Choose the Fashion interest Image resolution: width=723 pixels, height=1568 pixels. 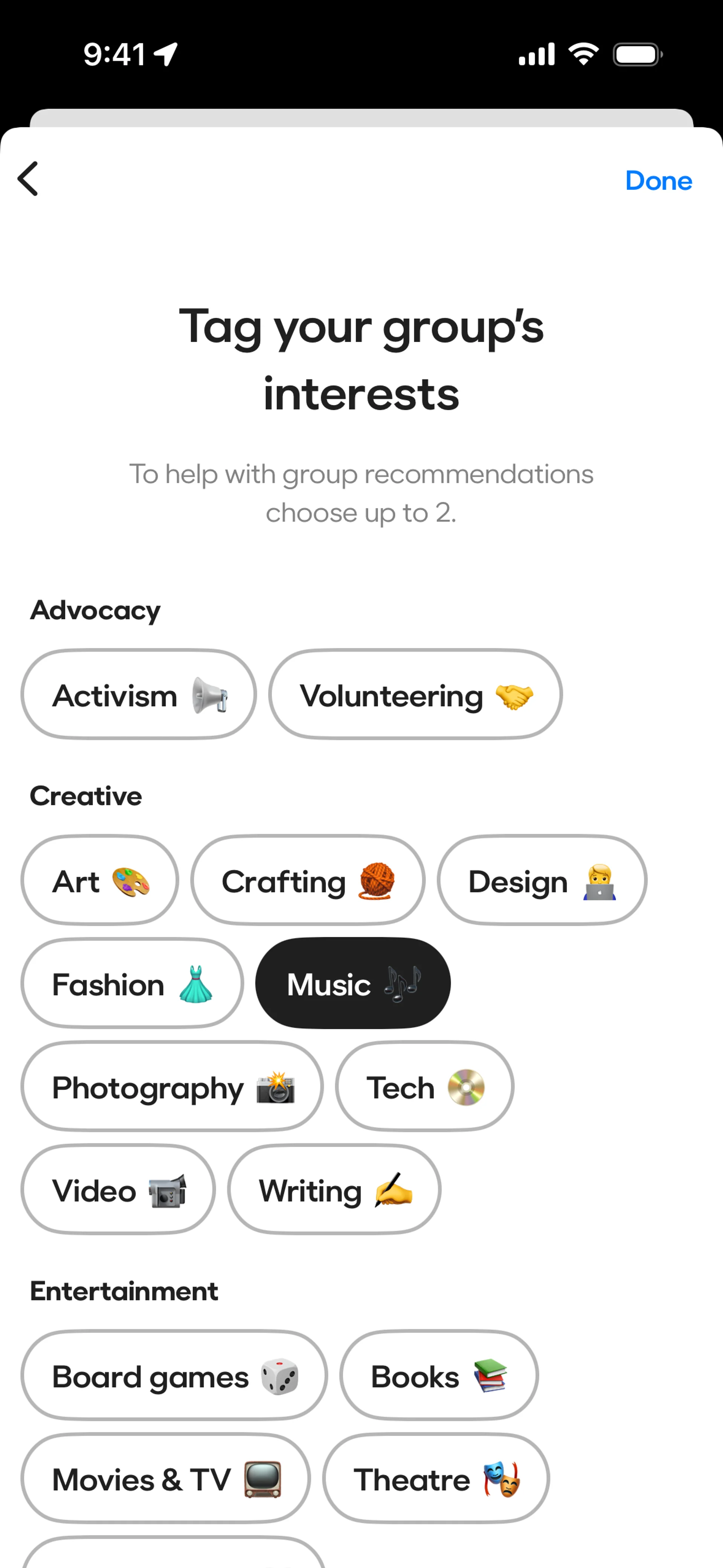tap(132, 983)
